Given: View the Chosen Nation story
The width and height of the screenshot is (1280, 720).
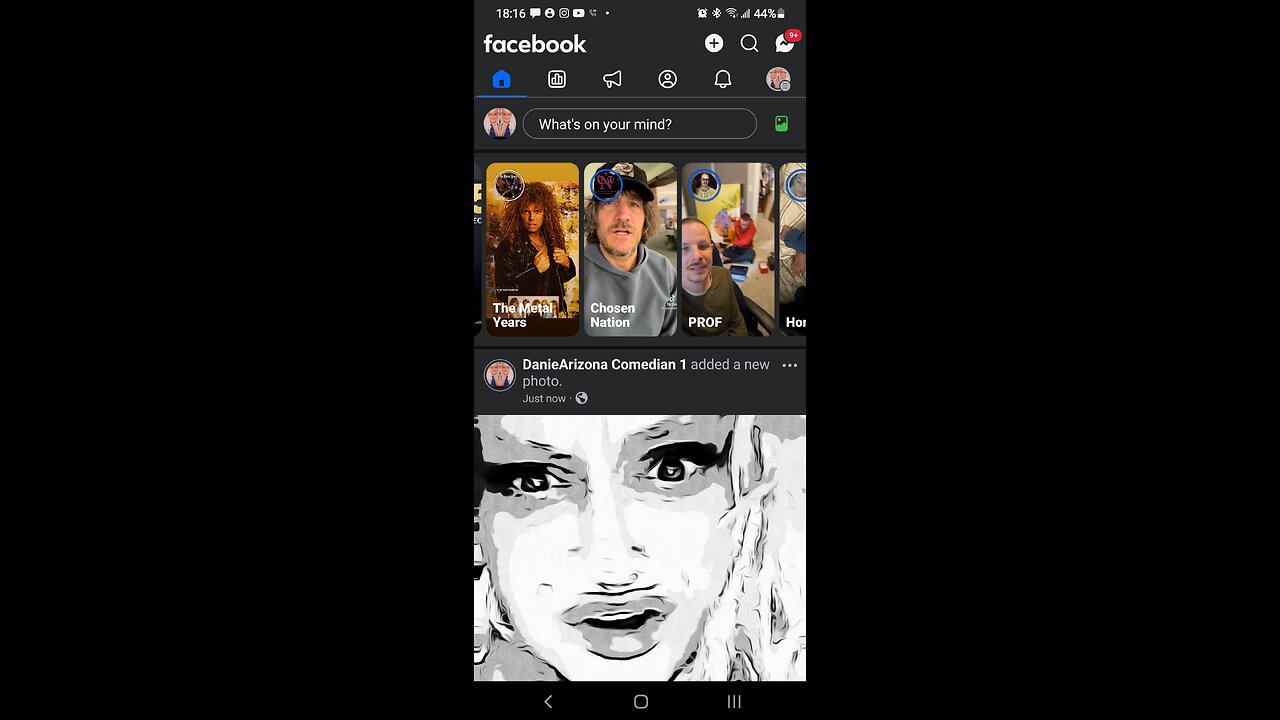Looking at the screenshot, I should [x=630, y=250].
